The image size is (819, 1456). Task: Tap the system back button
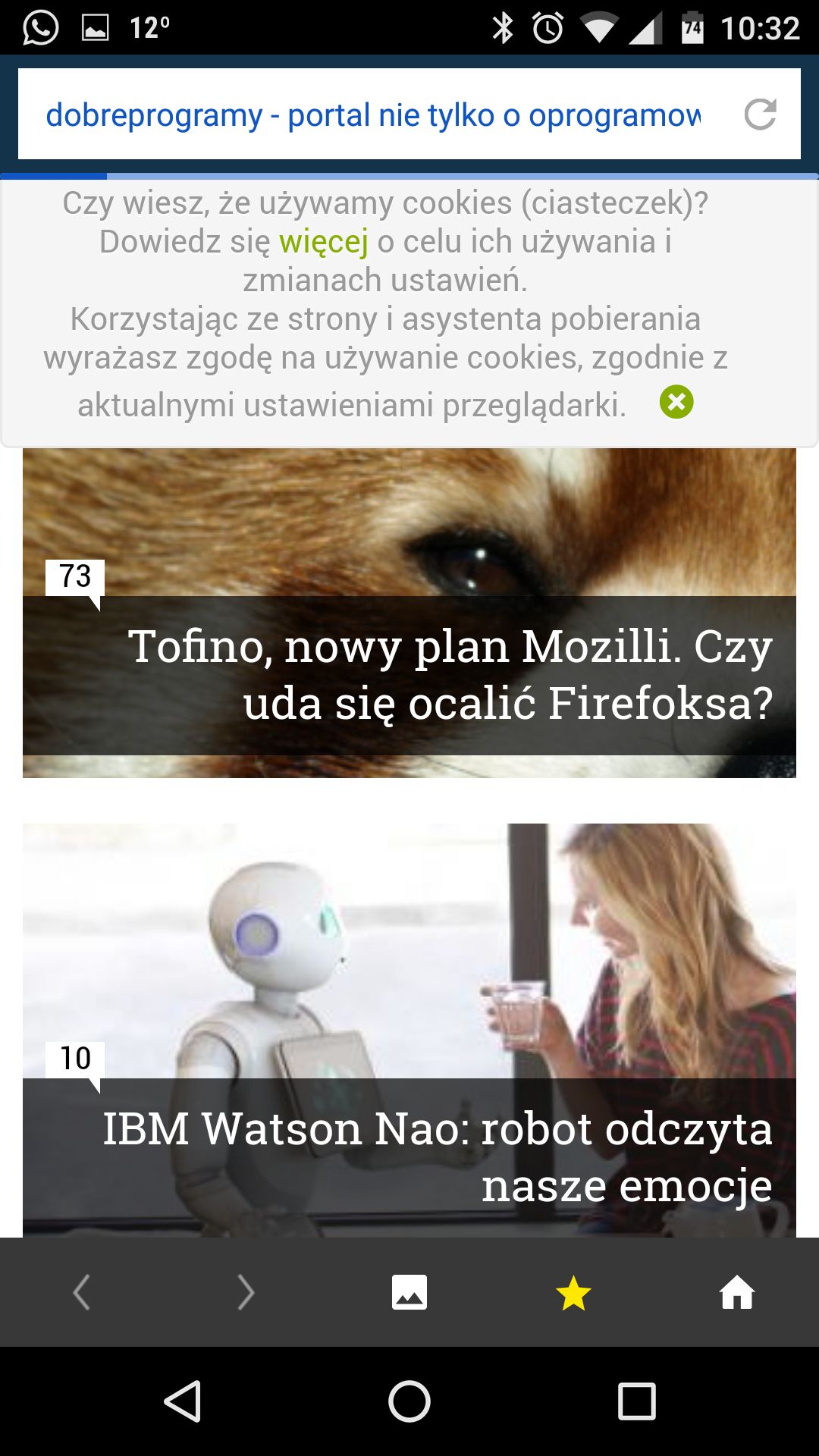coord(183,1401)
